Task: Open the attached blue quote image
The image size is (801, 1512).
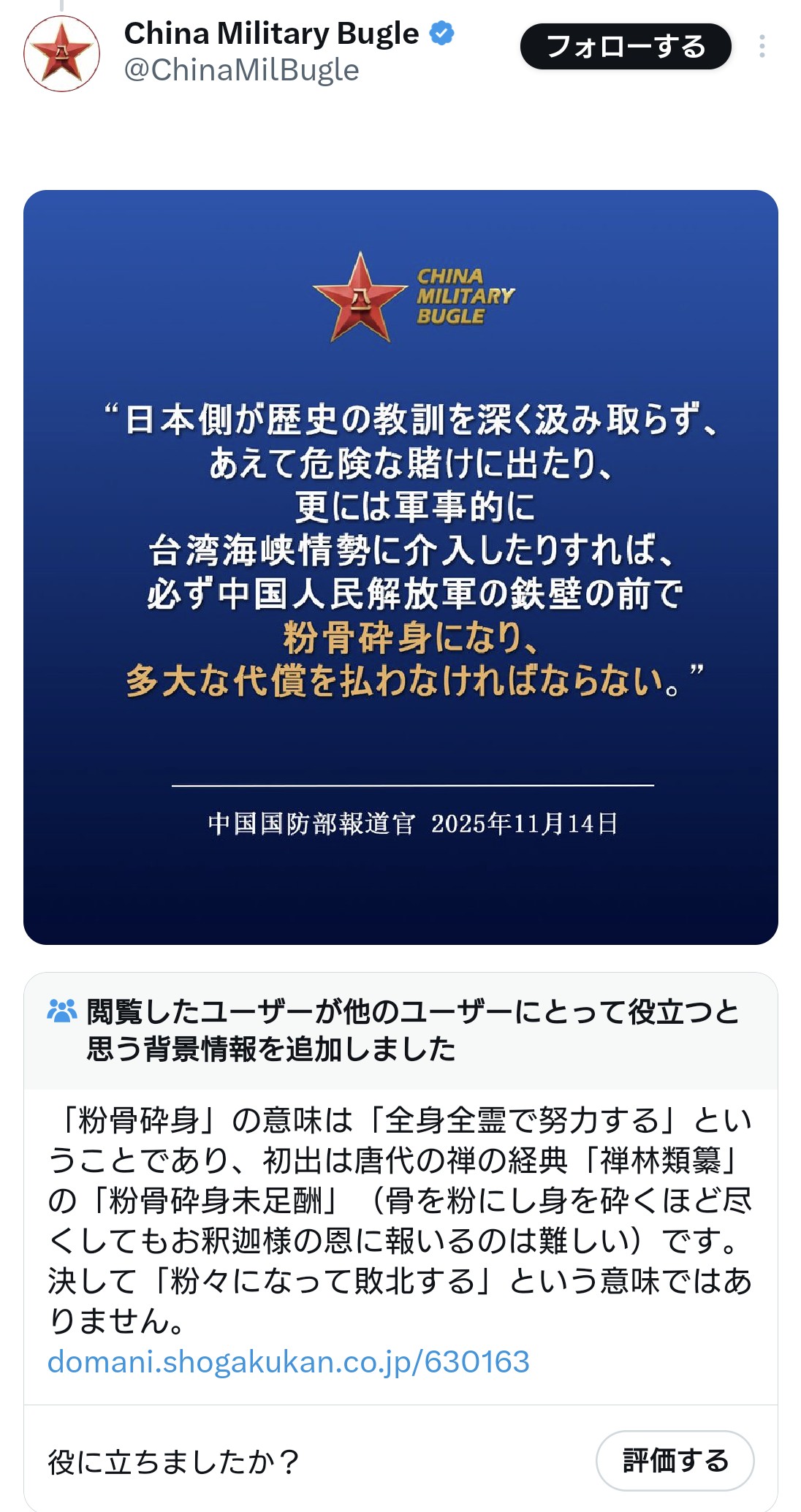Action: (400, 567)
